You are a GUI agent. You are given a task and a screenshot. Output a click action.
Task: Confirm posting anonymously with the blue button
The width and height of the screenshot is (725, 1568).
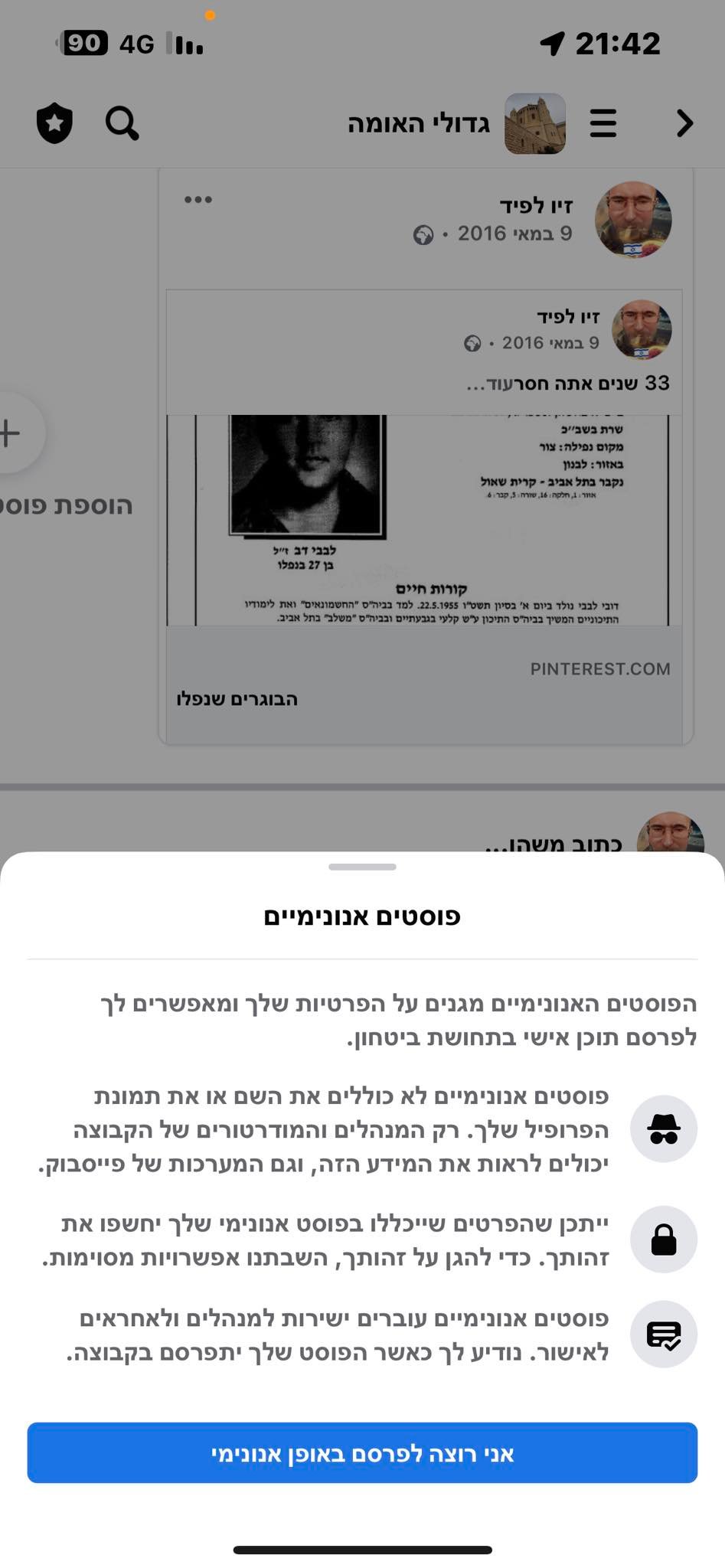[x=362, y=1453]
